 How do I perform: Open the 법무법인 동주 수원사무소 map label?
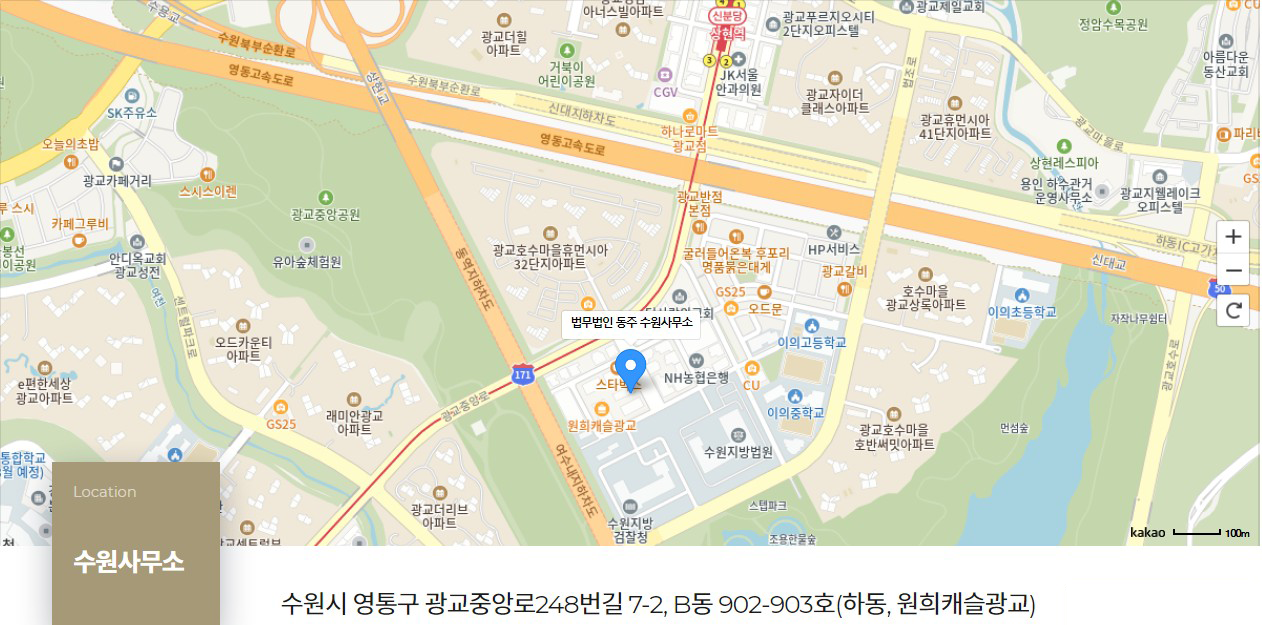pos(630,322)
